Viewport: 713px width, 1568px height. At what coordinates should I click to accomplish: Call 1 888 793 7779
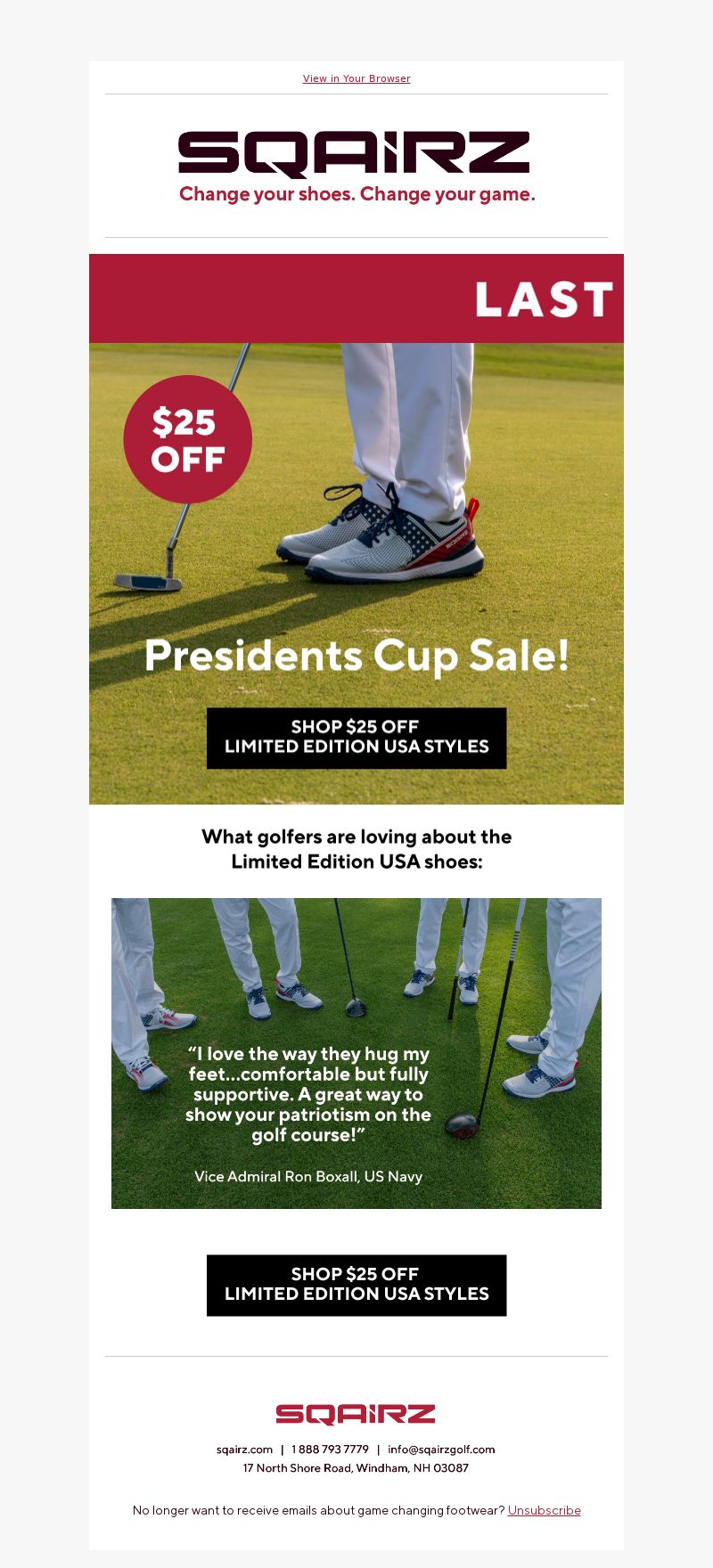[x=330, y=1450]
